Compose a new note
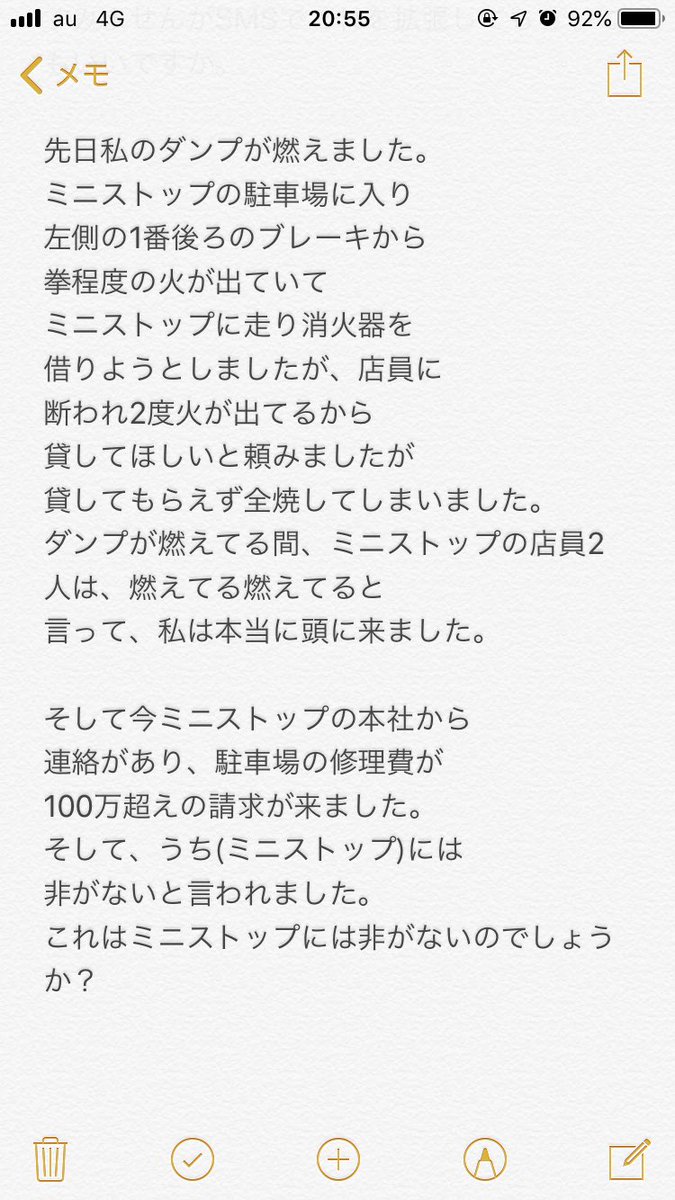675x1200 pixels. (x=630, y=1159)
